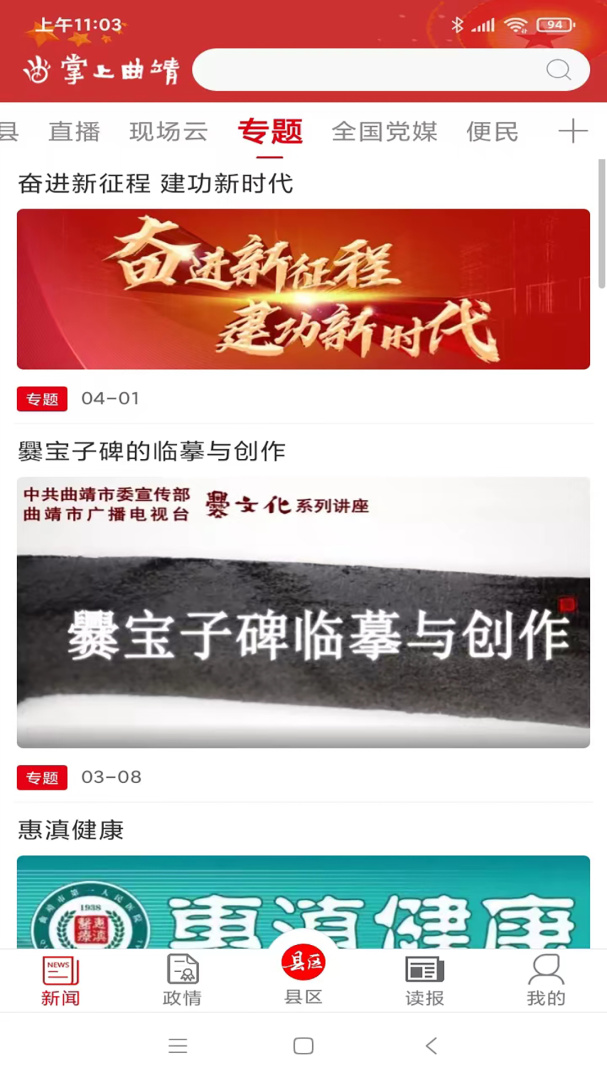The height and width of the screenshot is (1080, 607).
Task: Go to the 新闻 bottom tab
Action: [60, 980]
